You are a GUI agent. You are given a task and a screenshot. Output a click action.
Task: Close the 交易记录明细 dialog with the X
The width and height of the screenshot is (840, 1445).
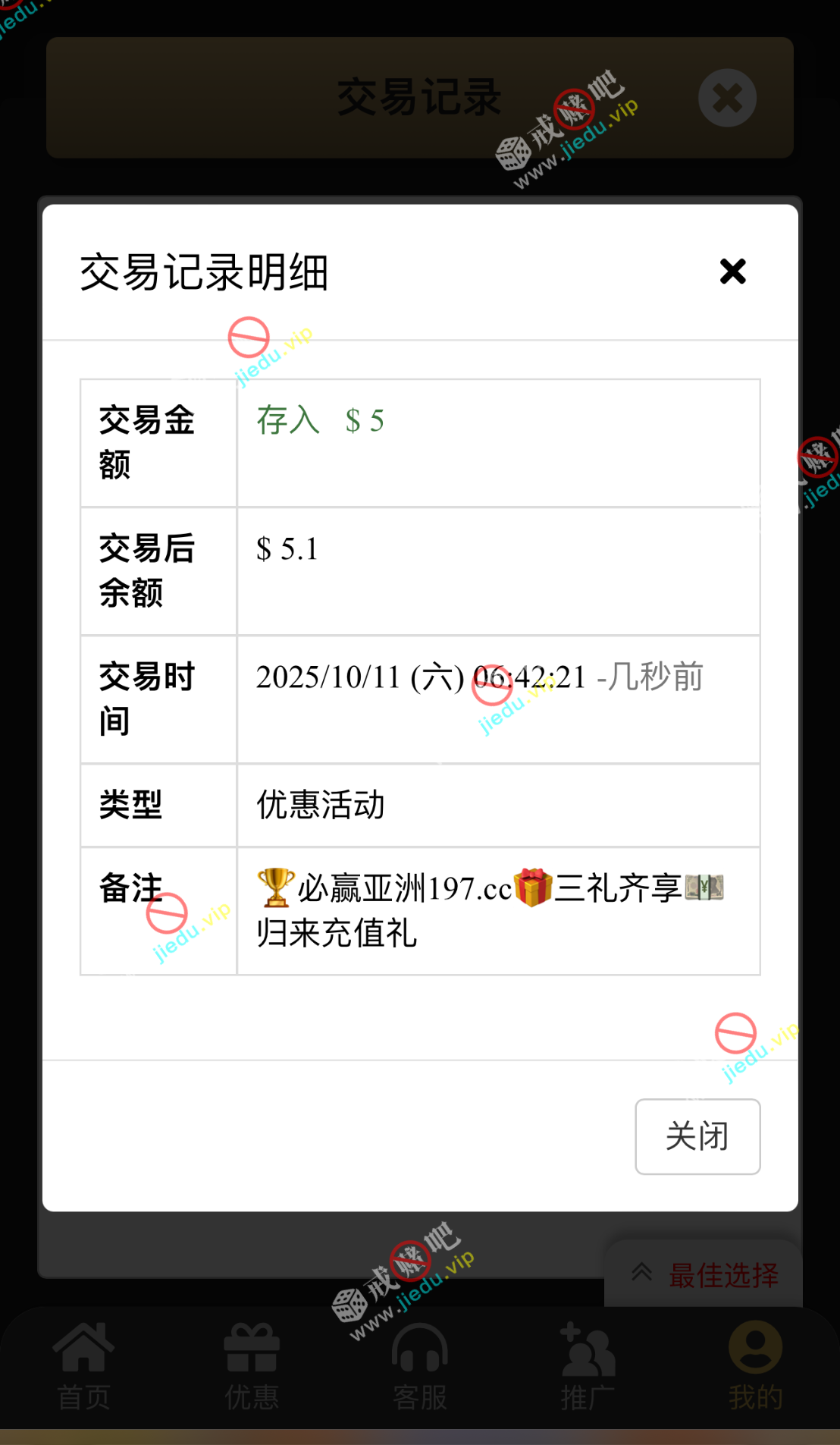[732, 272]
